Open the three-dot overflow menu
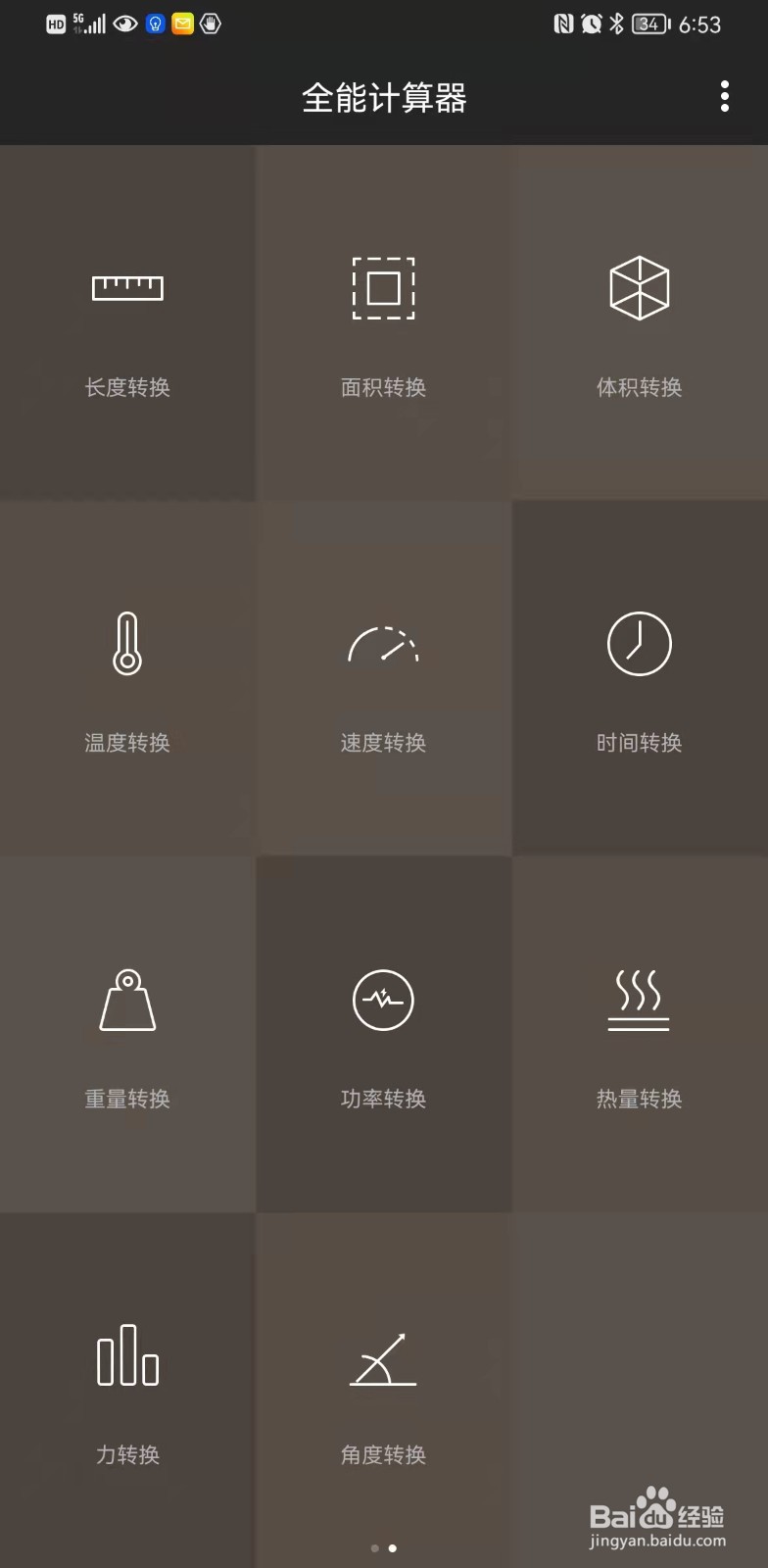768x1568 pixels. [x=725, y=97]
